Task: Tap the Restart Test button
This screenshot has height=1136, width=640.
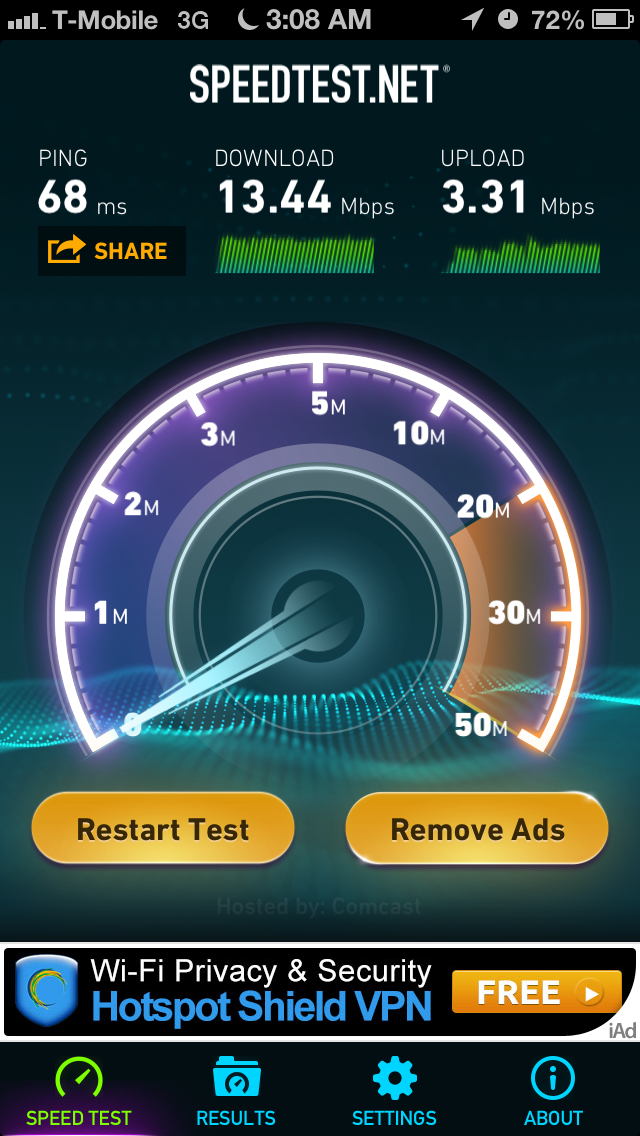Action: [x=163, y=829]
